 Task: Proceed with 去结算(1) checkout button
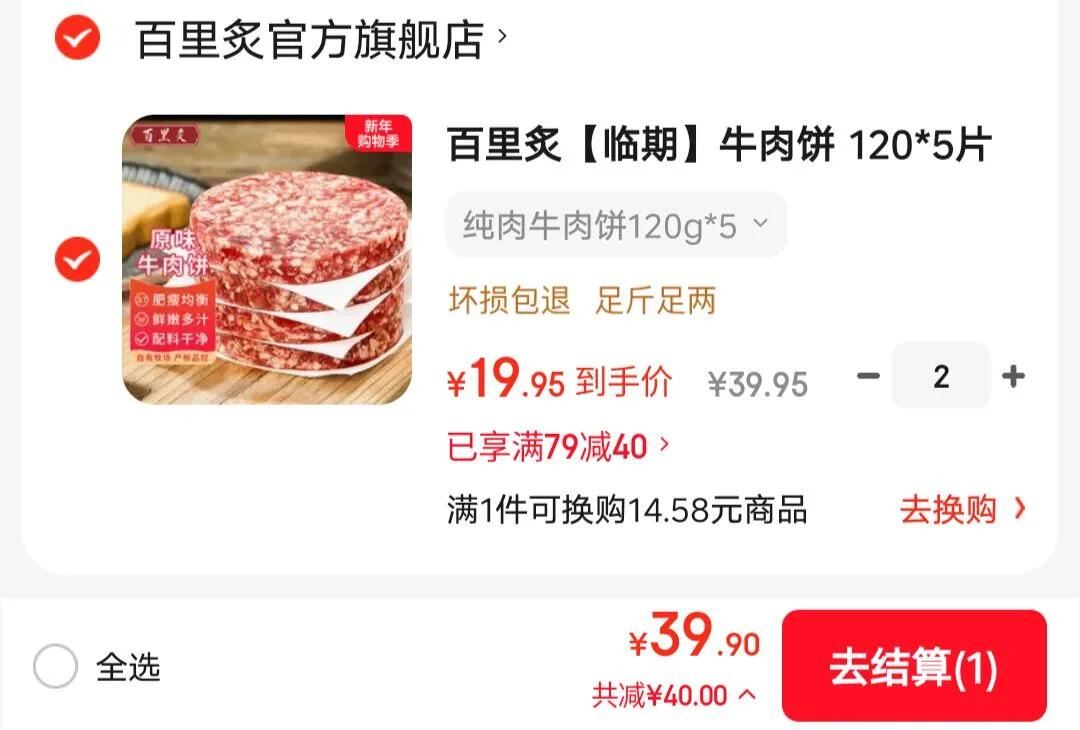coord(913,667)
